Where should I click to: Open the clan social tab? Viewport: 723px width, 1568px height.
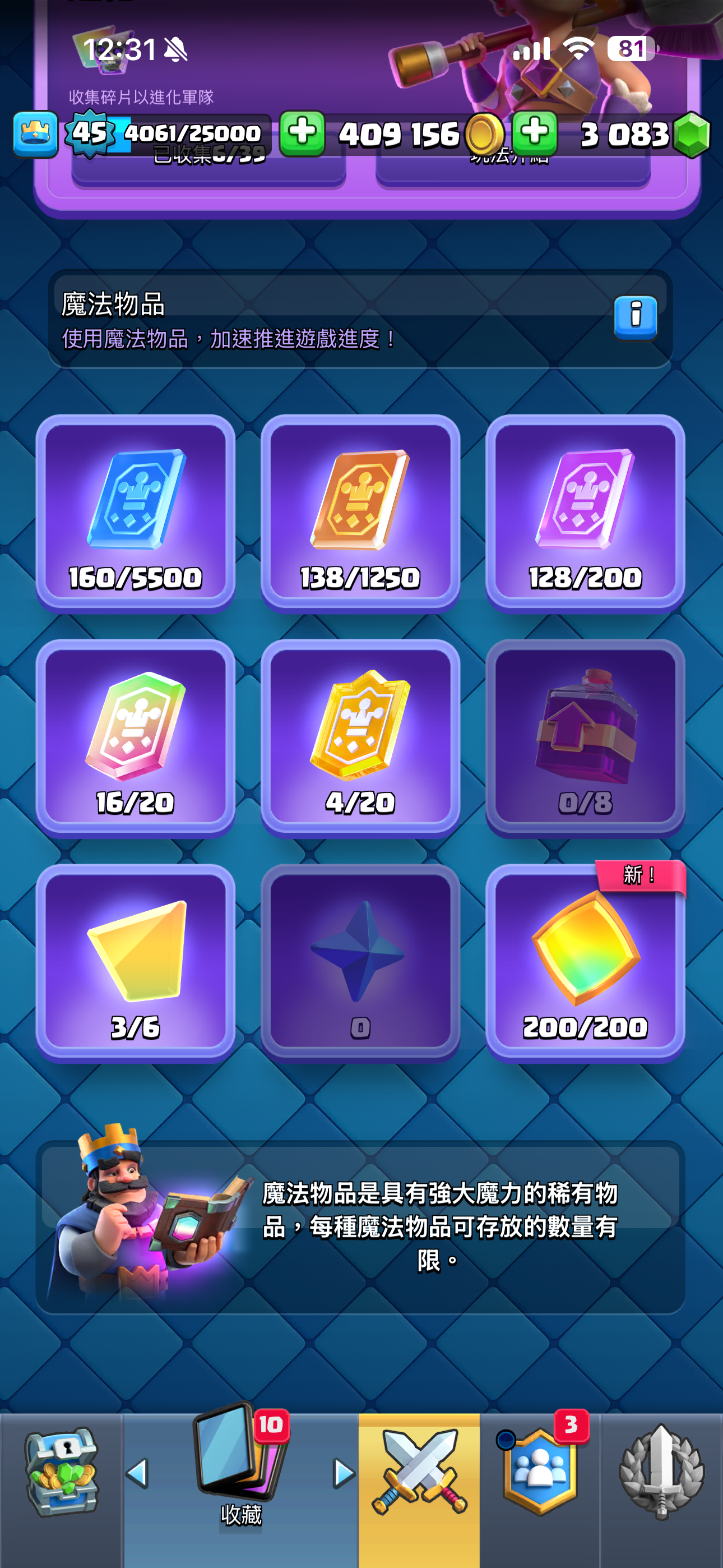540,1473
